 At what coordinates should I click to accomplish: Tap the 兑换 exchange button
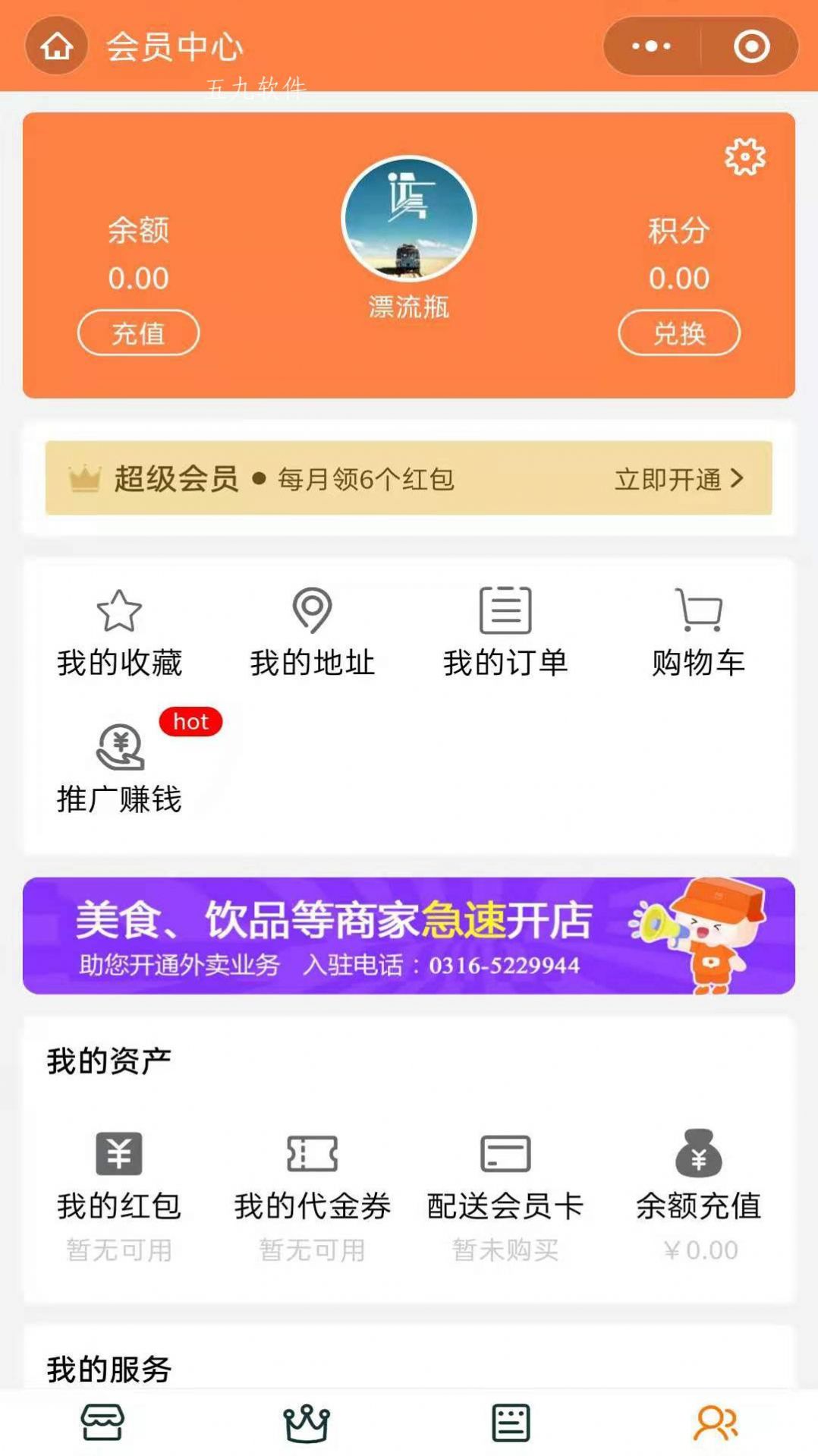pyautogui.click(x=679, y=332)
